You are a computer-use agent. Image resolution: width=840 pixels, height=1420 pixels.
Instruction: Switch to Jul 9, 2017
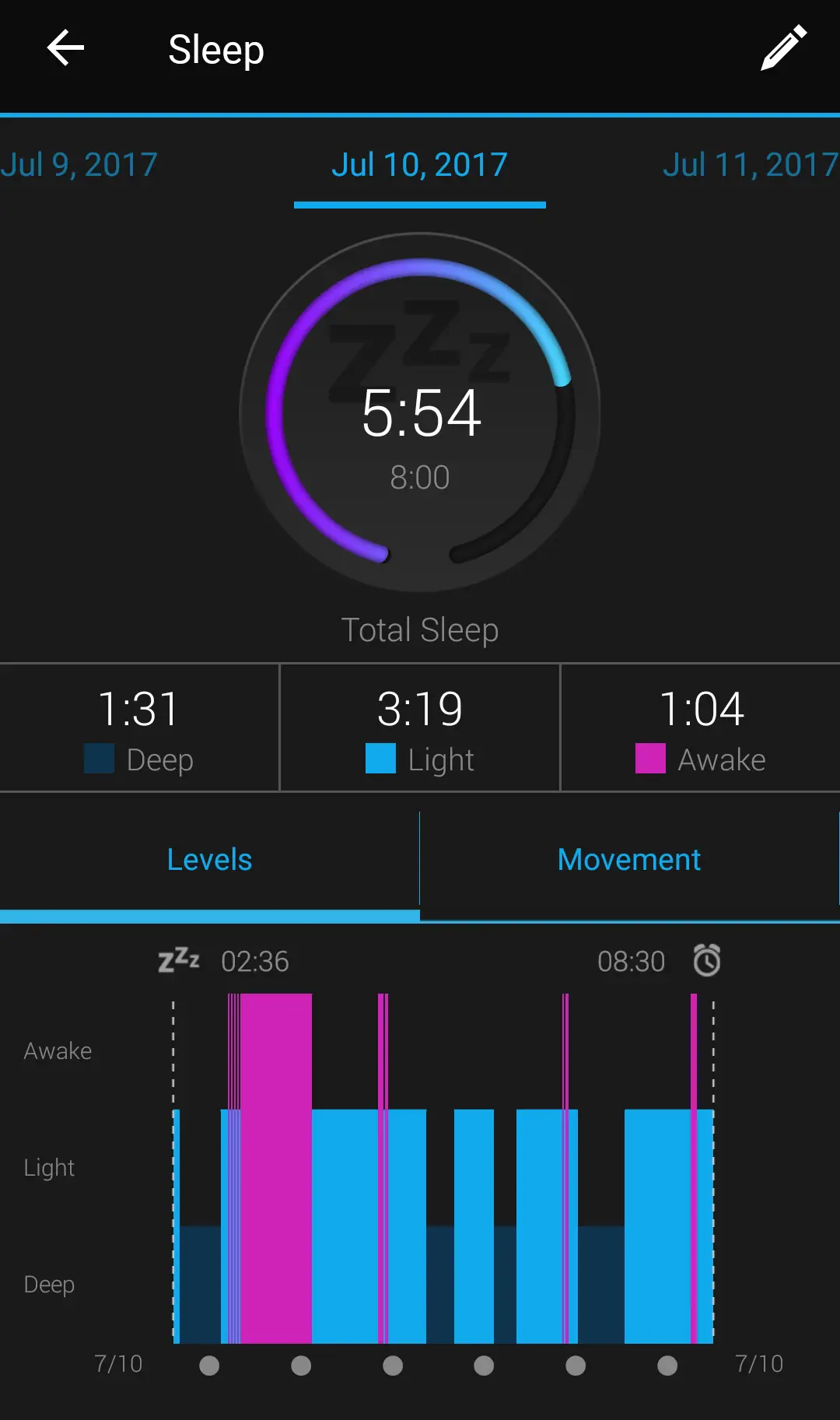pyautogui.click(x=79, y=165)
